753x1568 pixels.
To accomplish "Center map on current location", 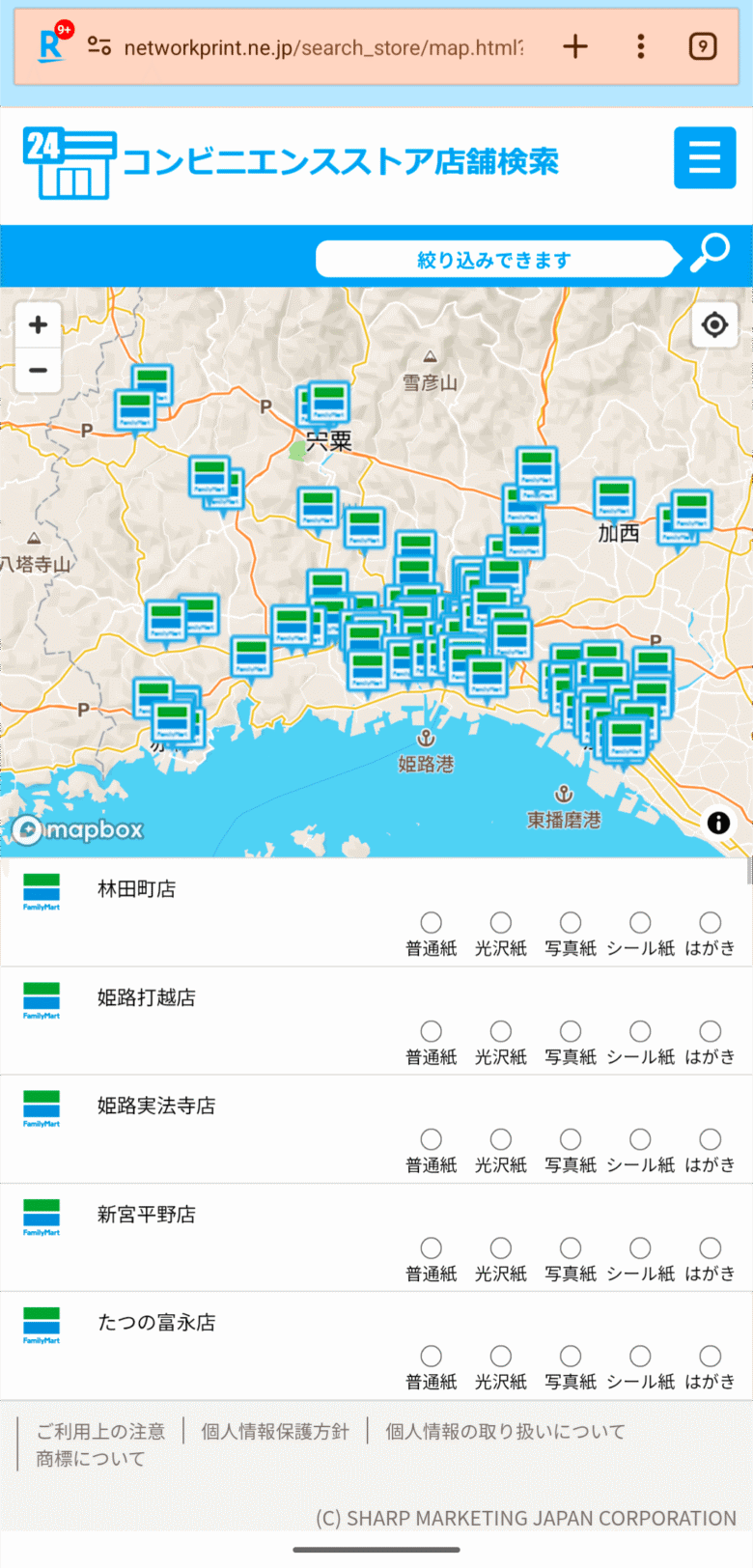I will (x=714, y=325).
